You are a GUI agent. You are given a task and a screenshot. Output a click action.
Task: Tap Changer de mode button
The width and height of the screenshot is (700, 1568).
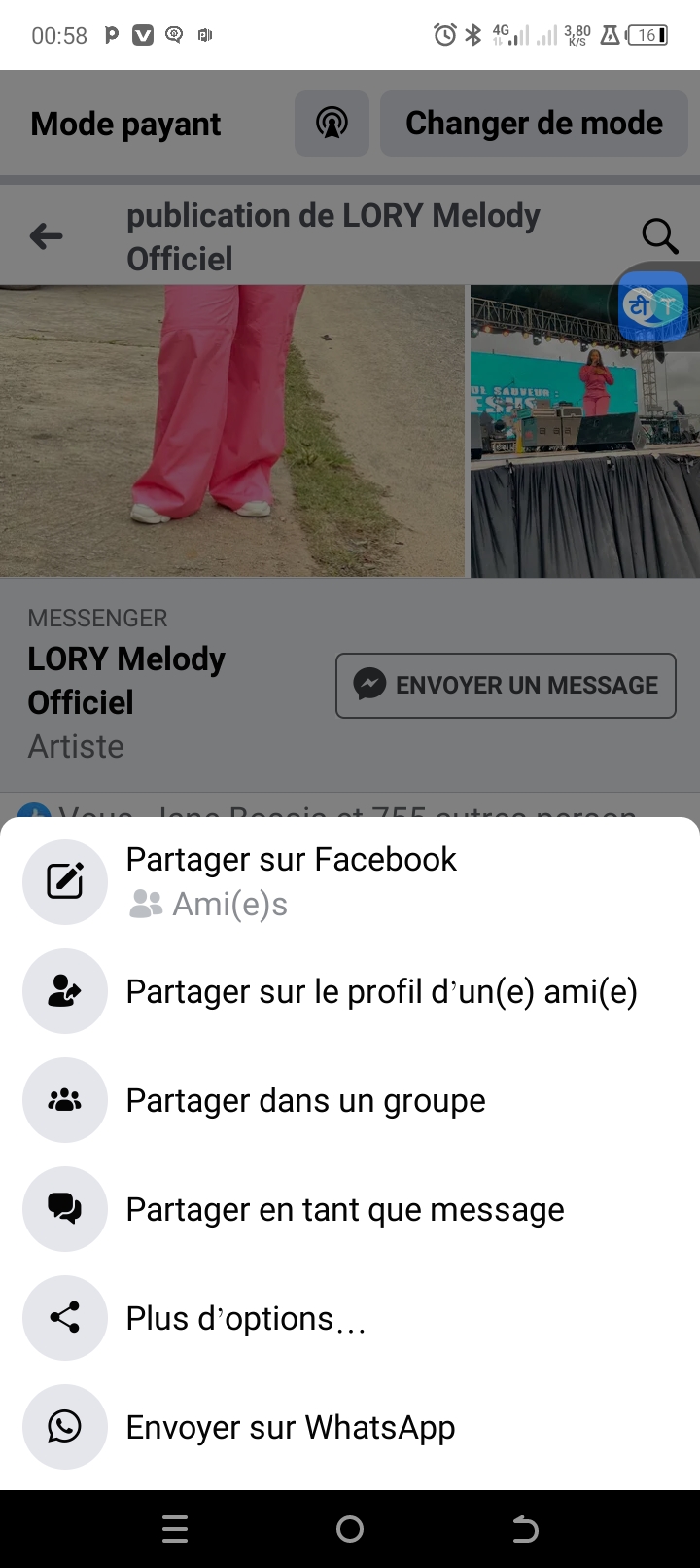pyautogui.click(x=534, y=124)
